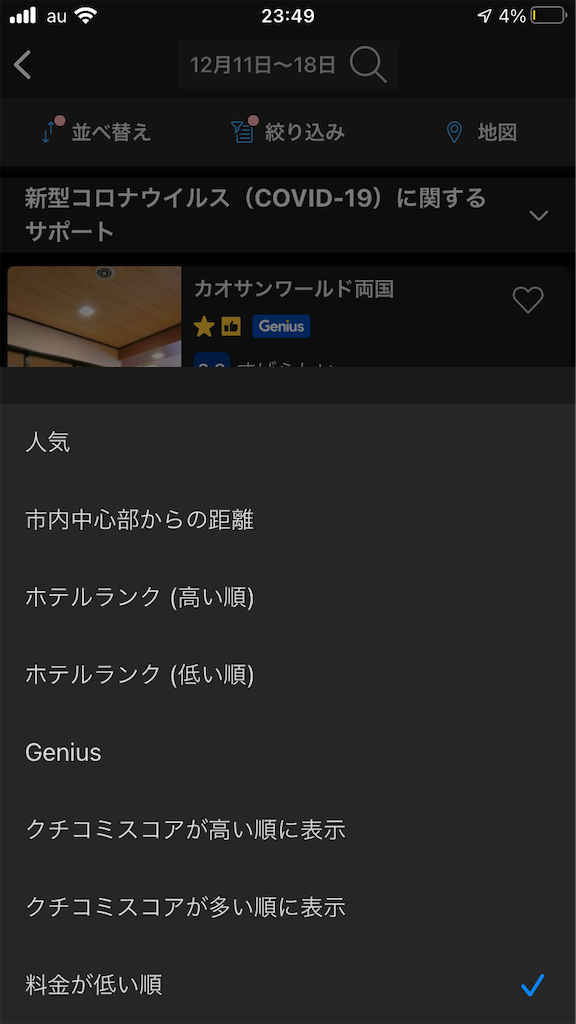576x1024 pixels.
Task: Choose 市内中心部からの距離 sort option
Action: [288, 520]
